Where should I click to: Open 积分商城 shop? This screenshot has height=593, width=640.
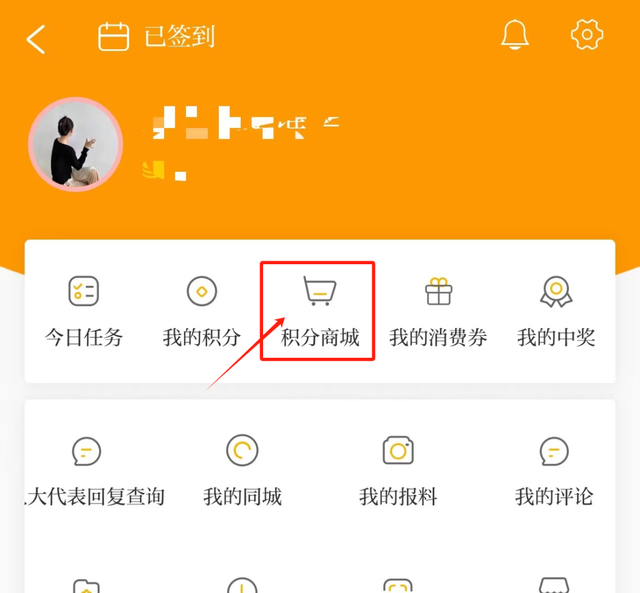click(319, 311)
